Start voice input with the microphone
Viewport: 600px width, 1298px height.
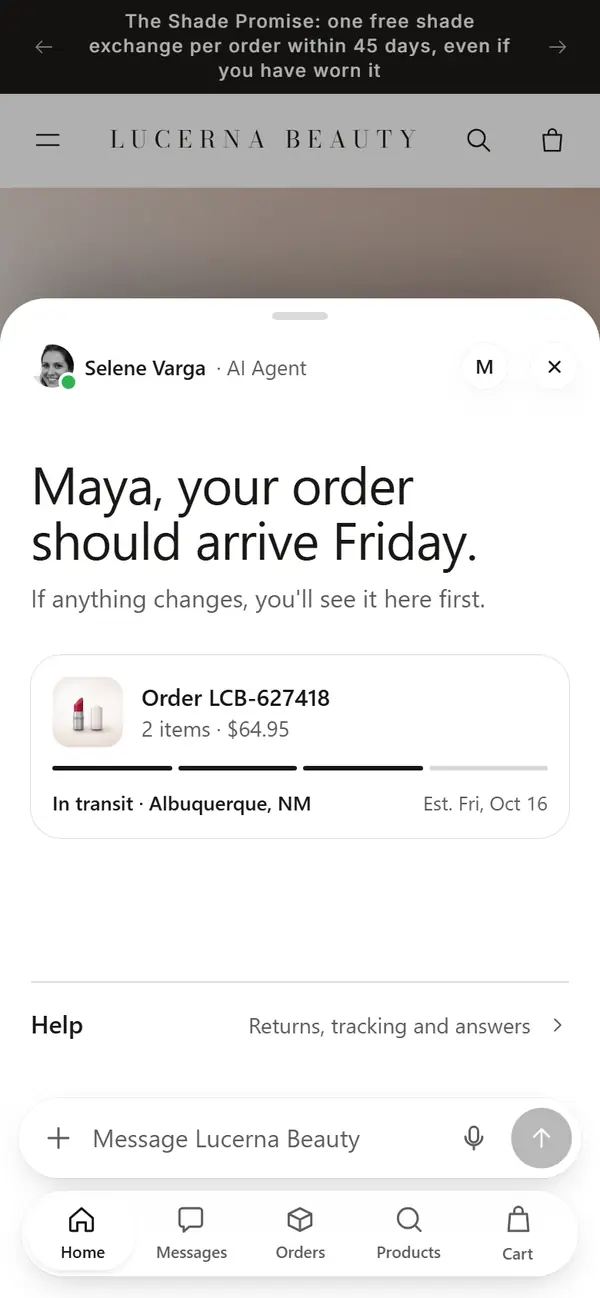point(474,1138)
